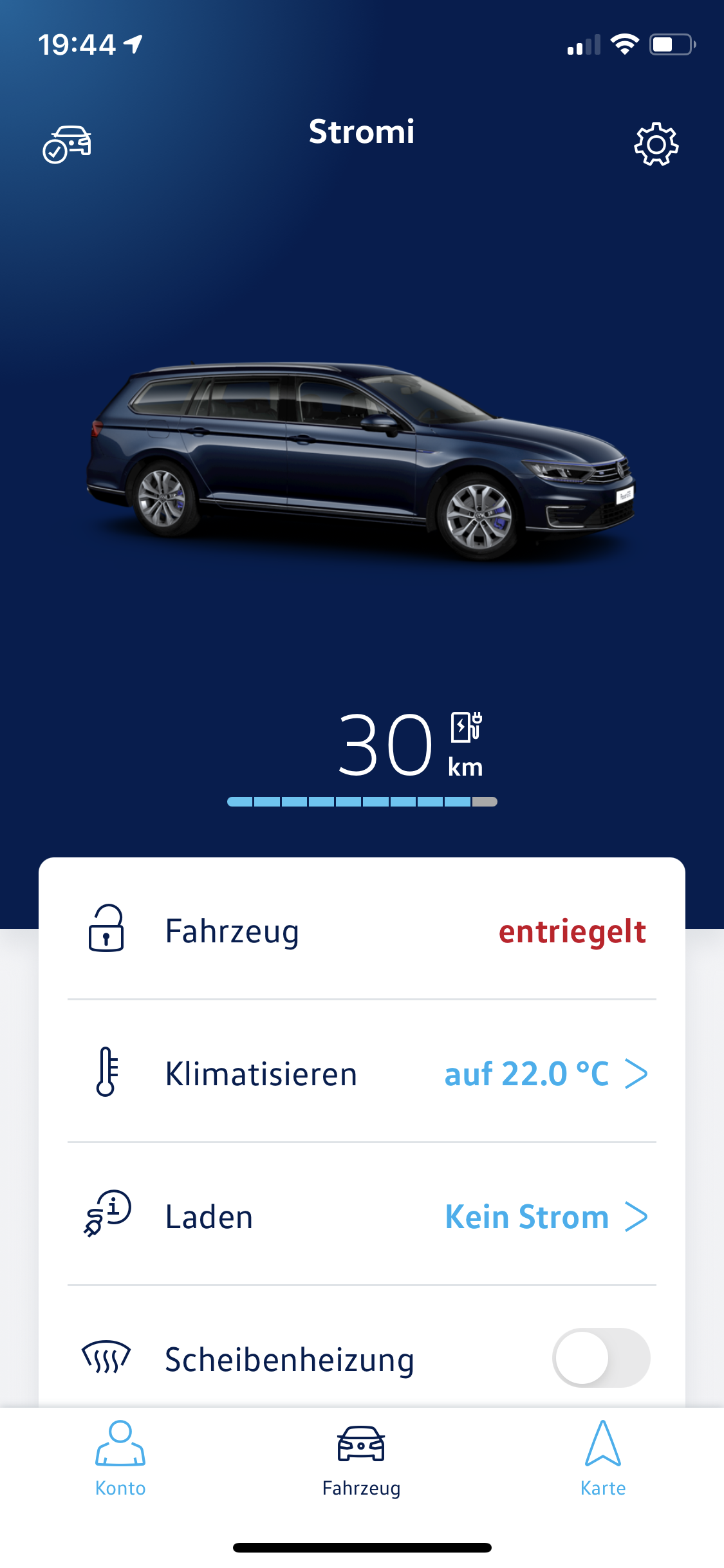
Task: Enable the Scheibenheizung switch
Action: (600, 1358)
